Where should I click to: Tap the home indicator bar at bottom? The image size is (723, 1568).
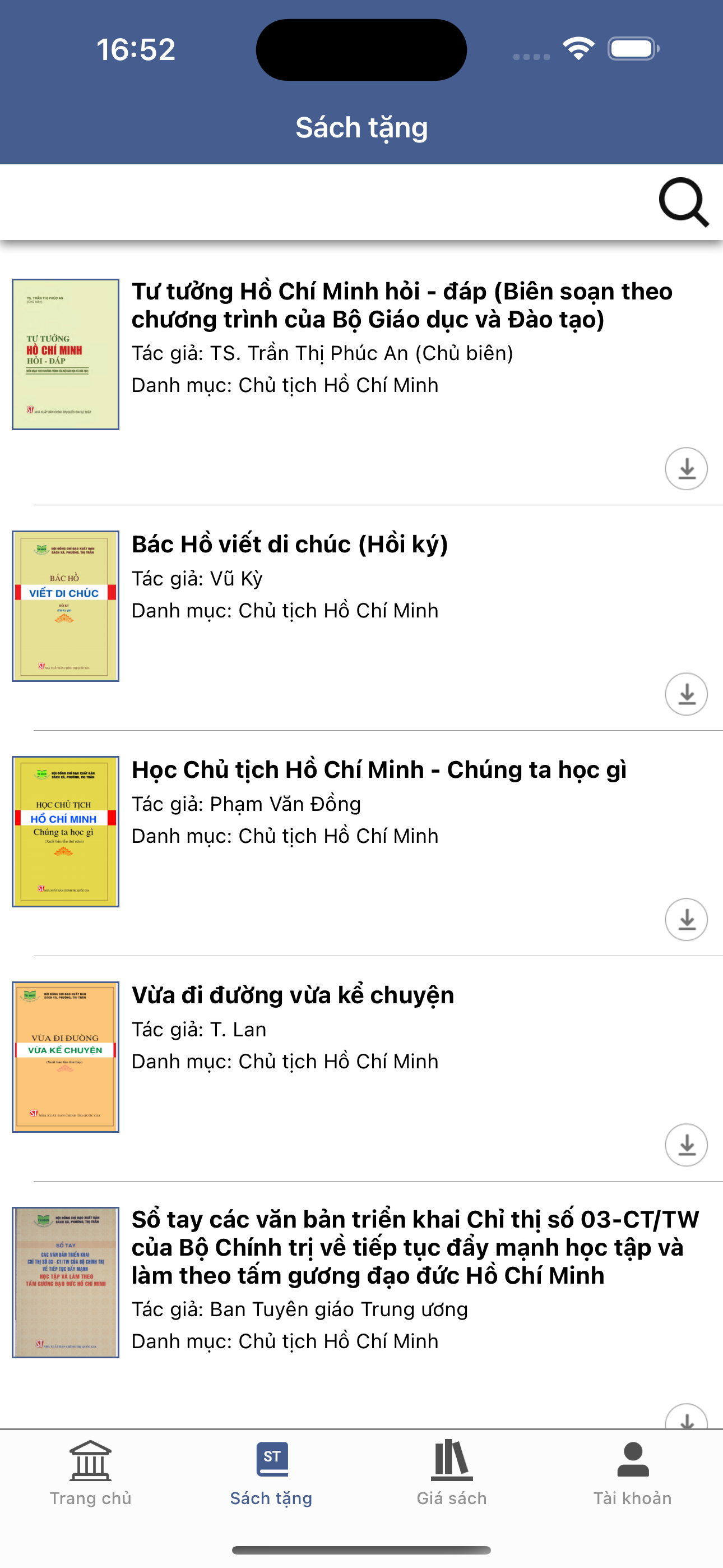(361, 1552)
